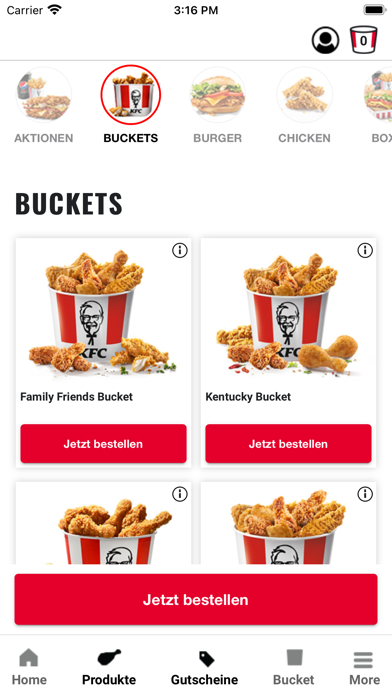Select the Aktionen category

[x=44, y=106]
